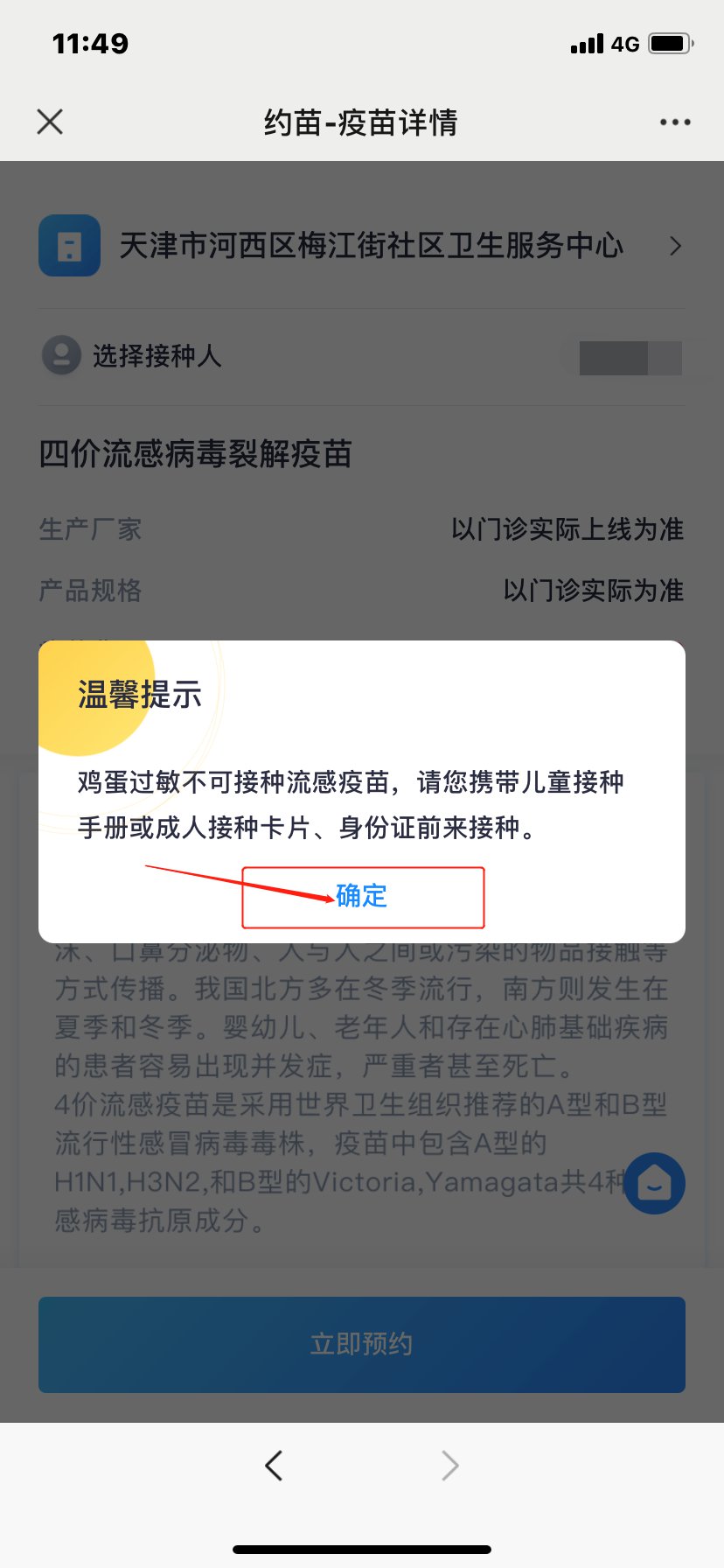Open the floating customer service assistant
The height and width of the screenshot is (1568, 724).
[654, 1184]
